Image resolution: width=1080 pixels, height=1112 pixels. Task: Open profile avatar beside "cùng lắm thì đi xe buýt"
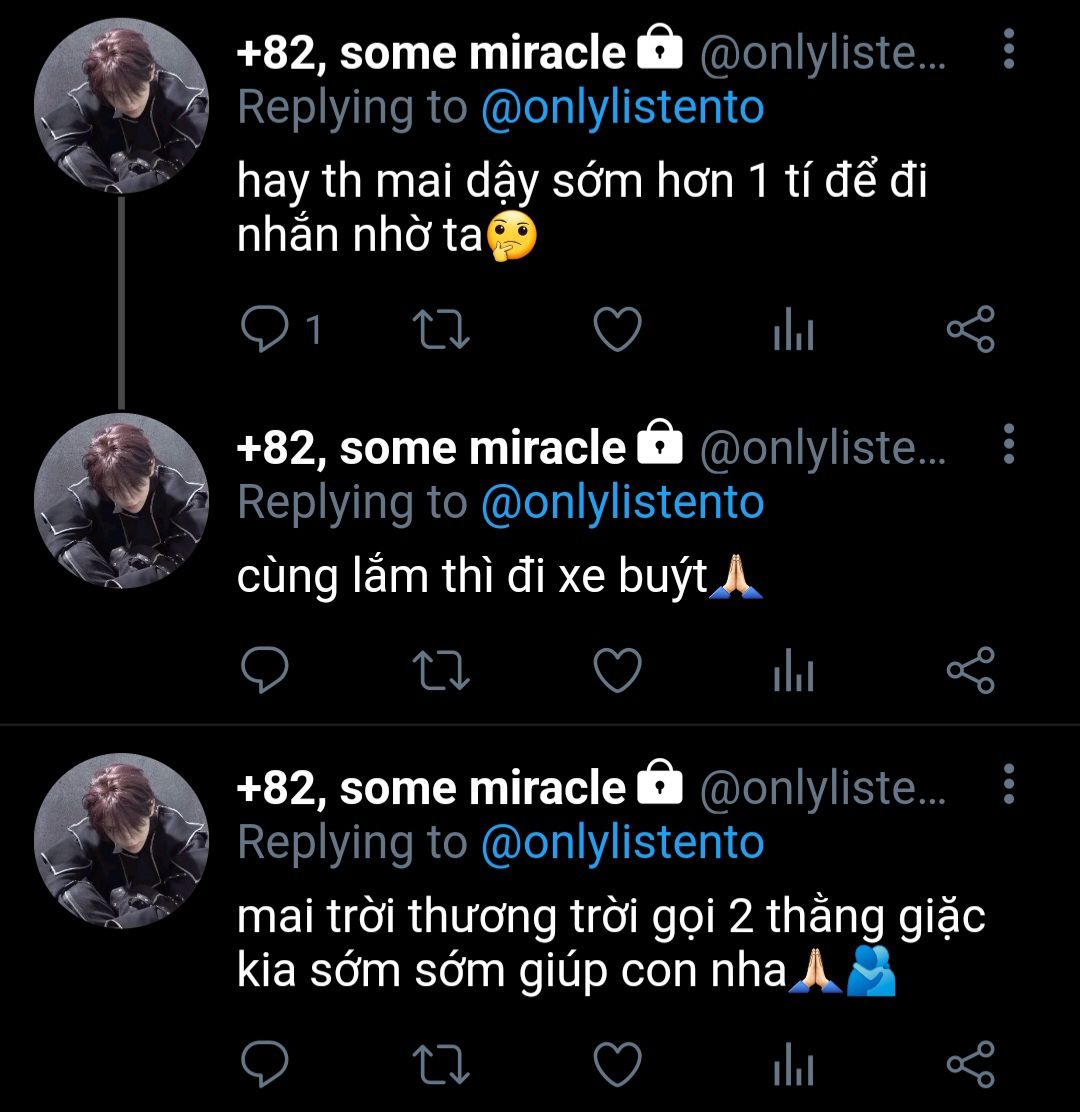point(121,500)
